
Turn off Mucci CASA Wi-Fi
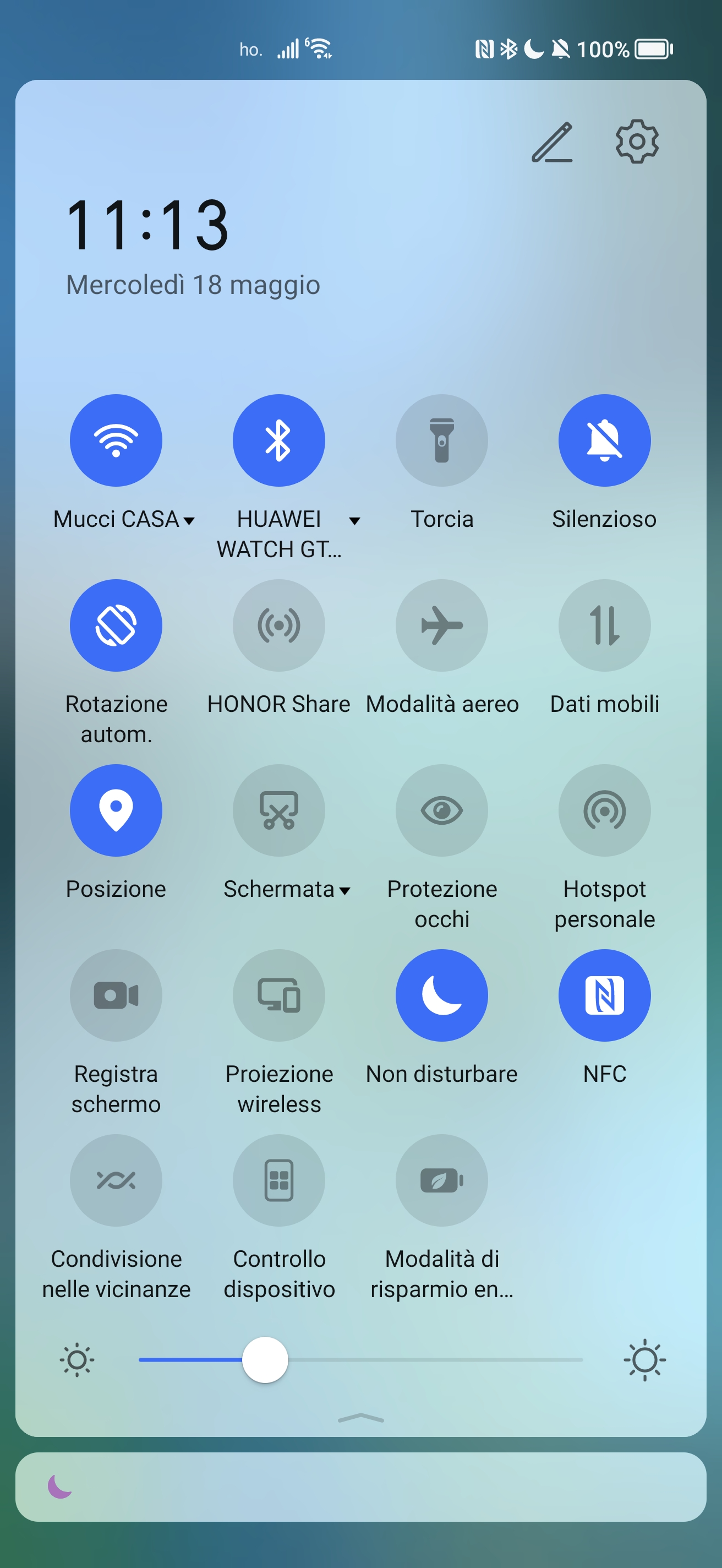pyautogui.click(x=116, y=440)
